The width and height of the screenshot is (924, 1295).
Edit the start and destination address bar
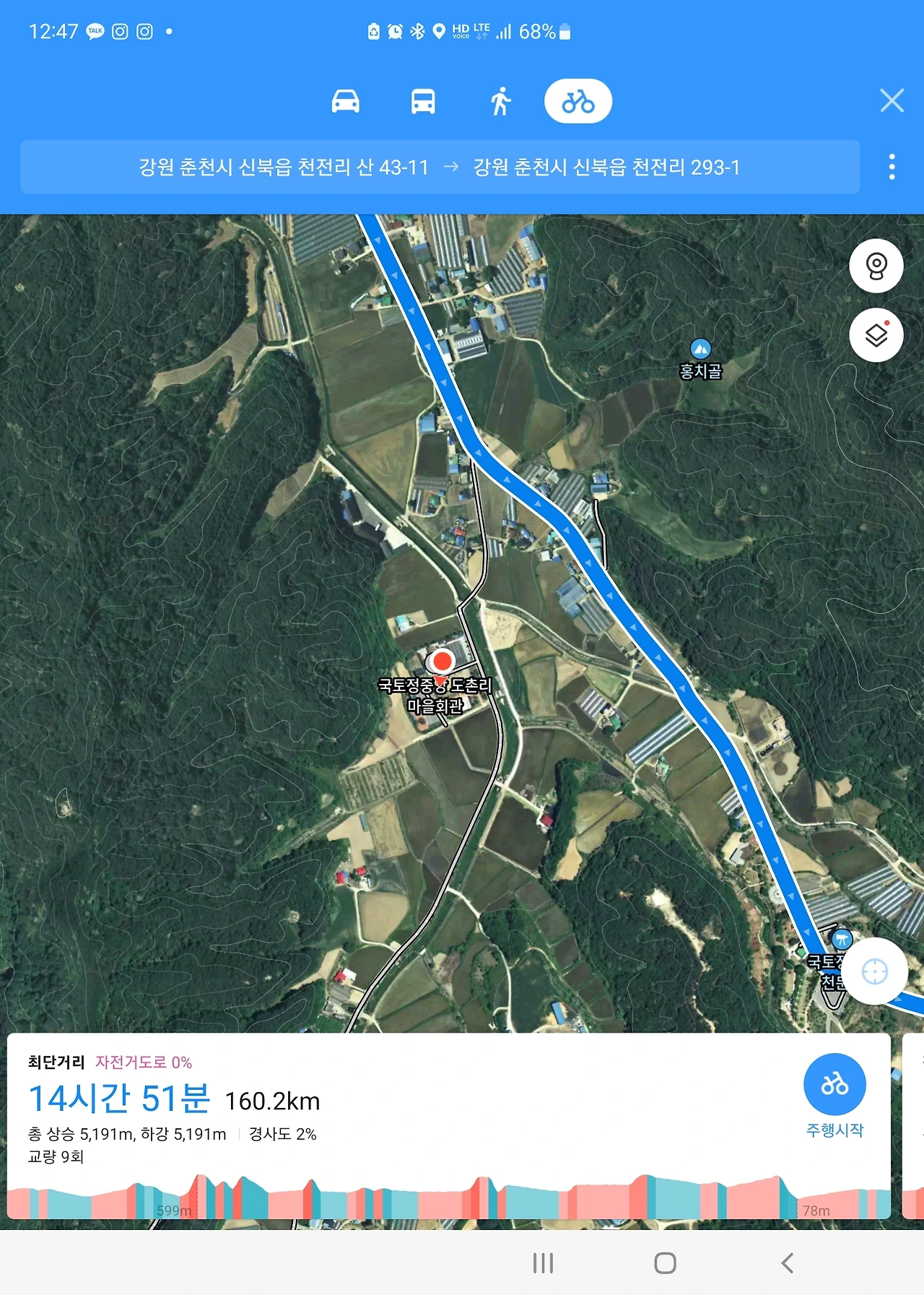click(x=440, y=167)
